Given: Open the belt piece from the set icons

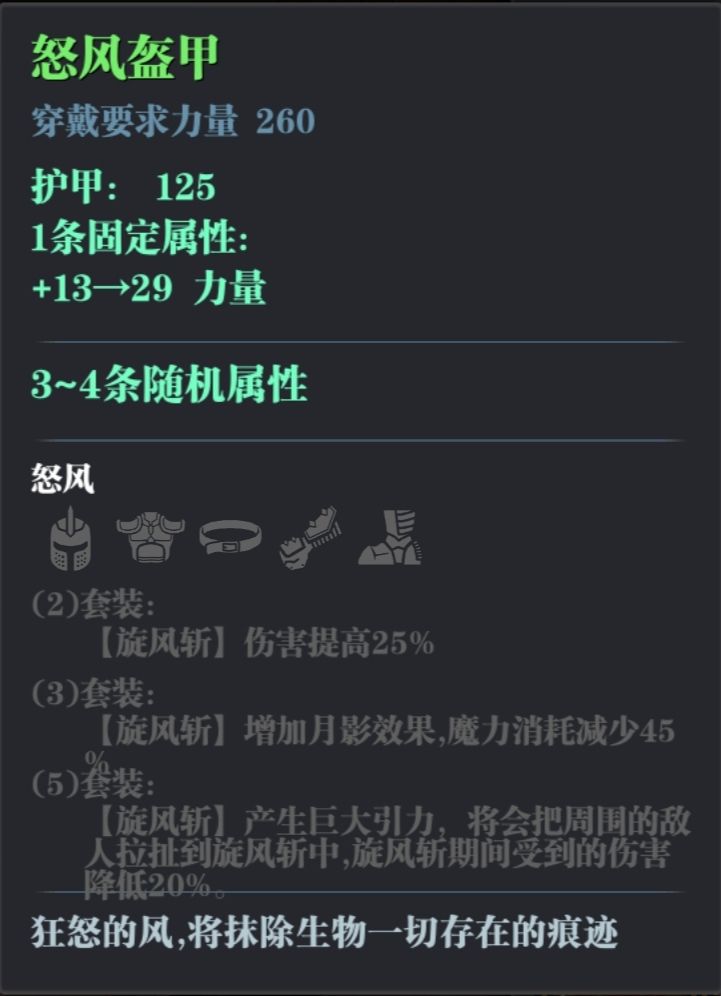Looking at the screenshot, I should point(229,537).
